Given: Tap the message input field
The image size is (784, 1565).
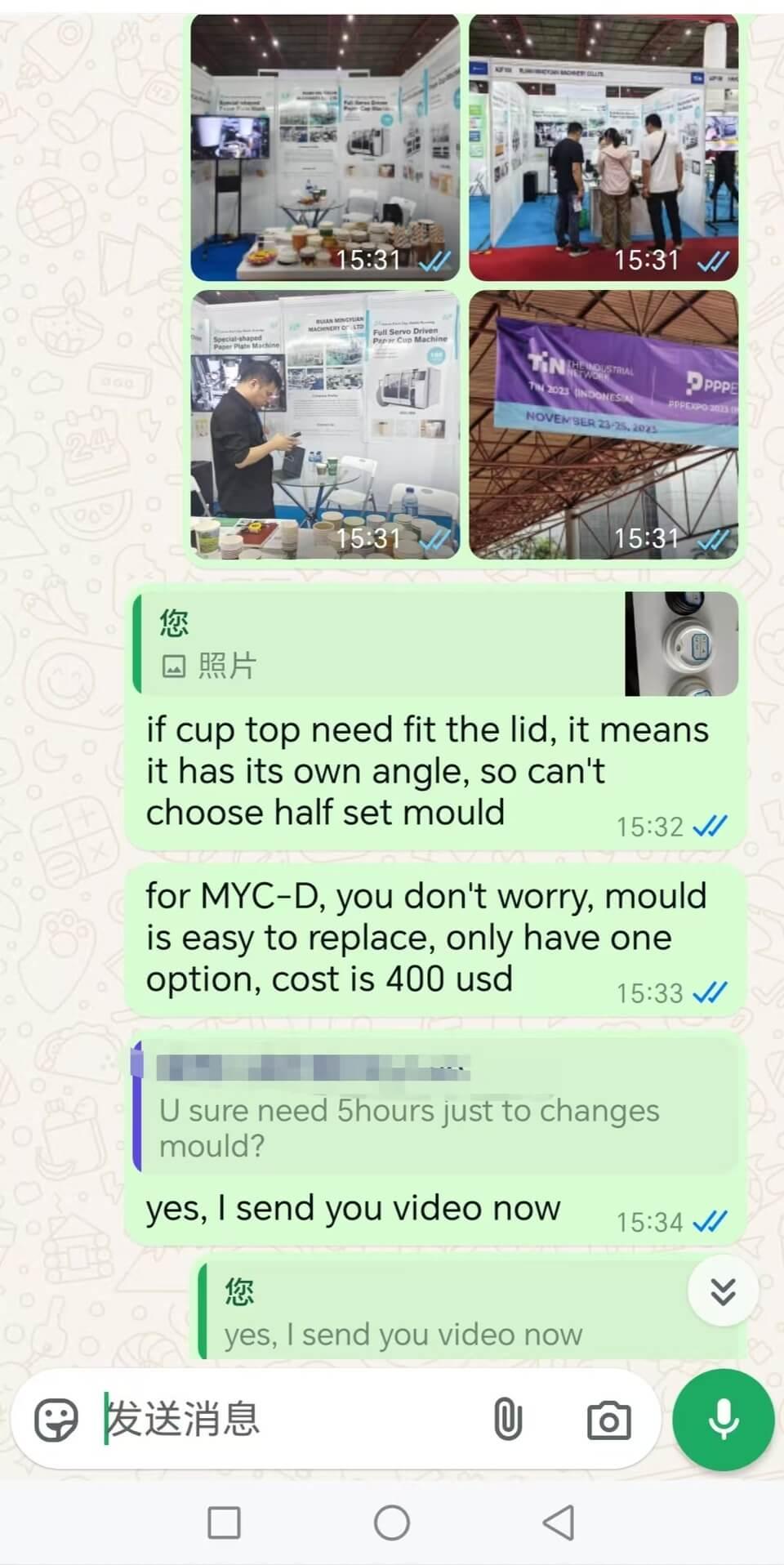Looking at the screenshot, I should coord(286,1420).
